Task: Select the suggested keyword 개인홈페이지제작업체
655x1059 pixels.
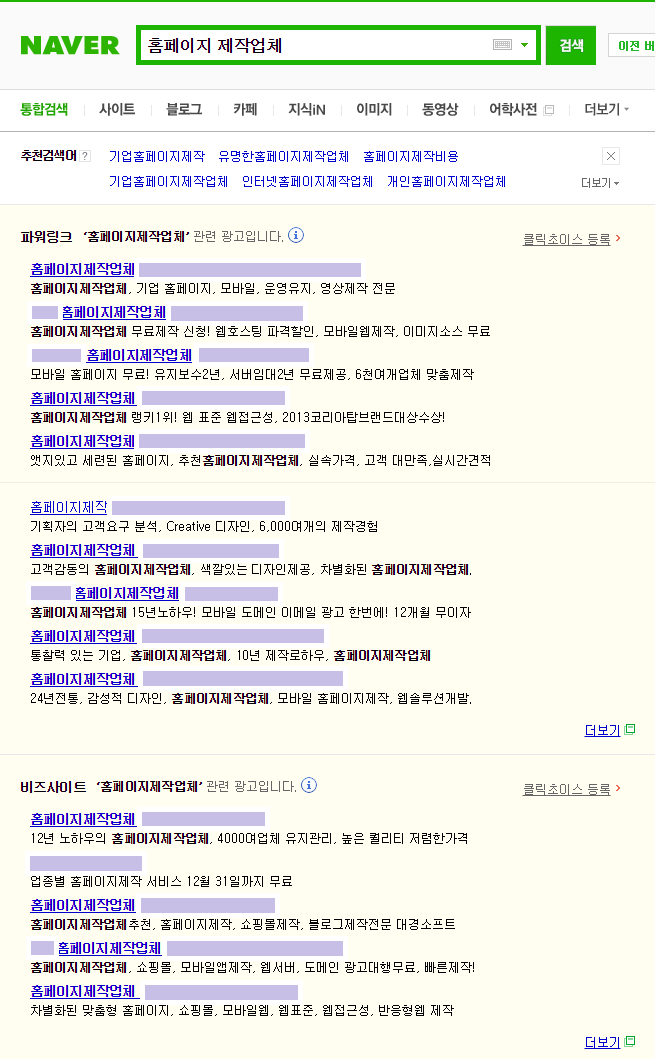Action: [x=447, y=181]
